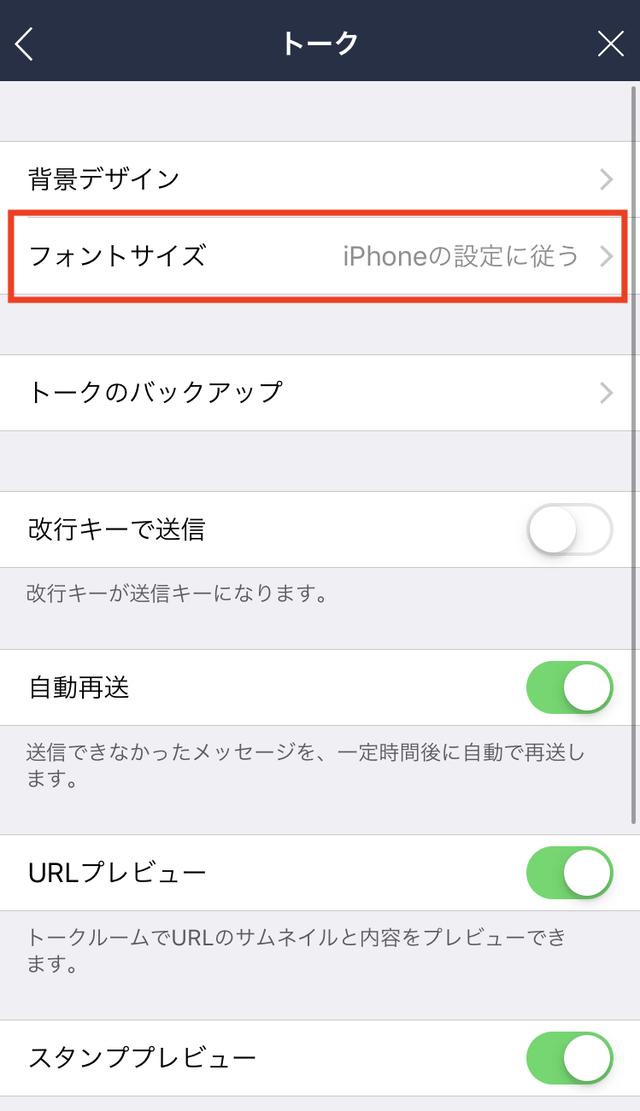Go back using the top-left arrow

coord(24,44)
